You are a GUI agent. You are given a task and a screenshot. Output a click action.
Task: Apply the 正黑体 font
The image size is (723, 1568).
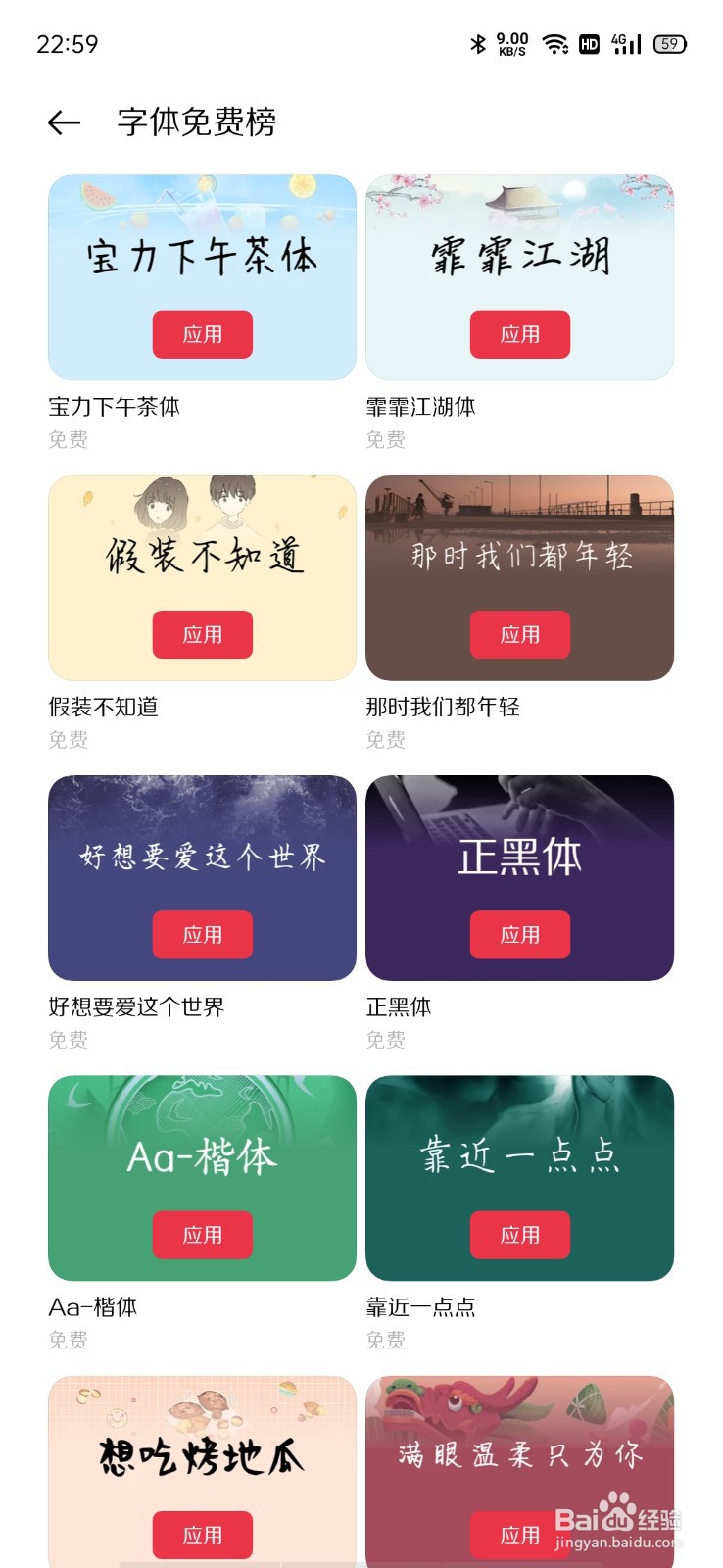pyautogui.click(x=519, y=934)
